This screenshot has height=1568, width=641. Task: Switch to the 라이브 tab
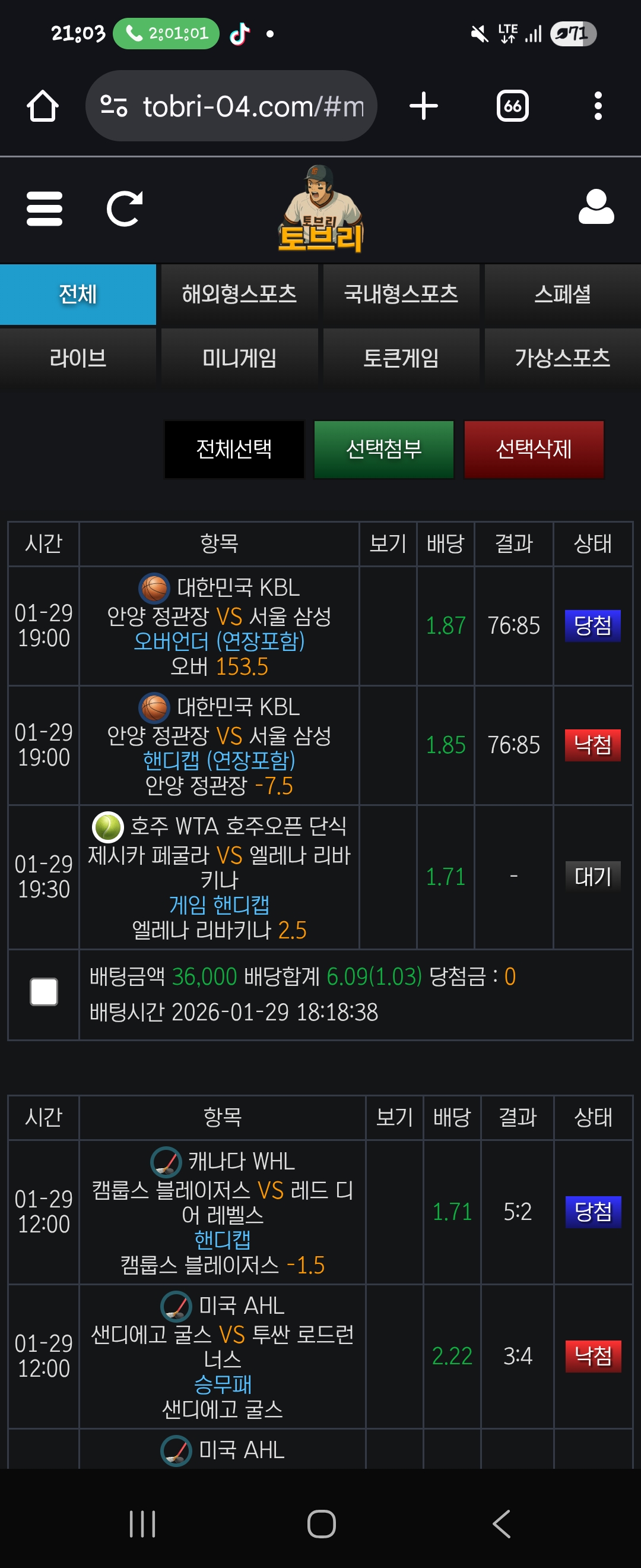tap(78, 358)
